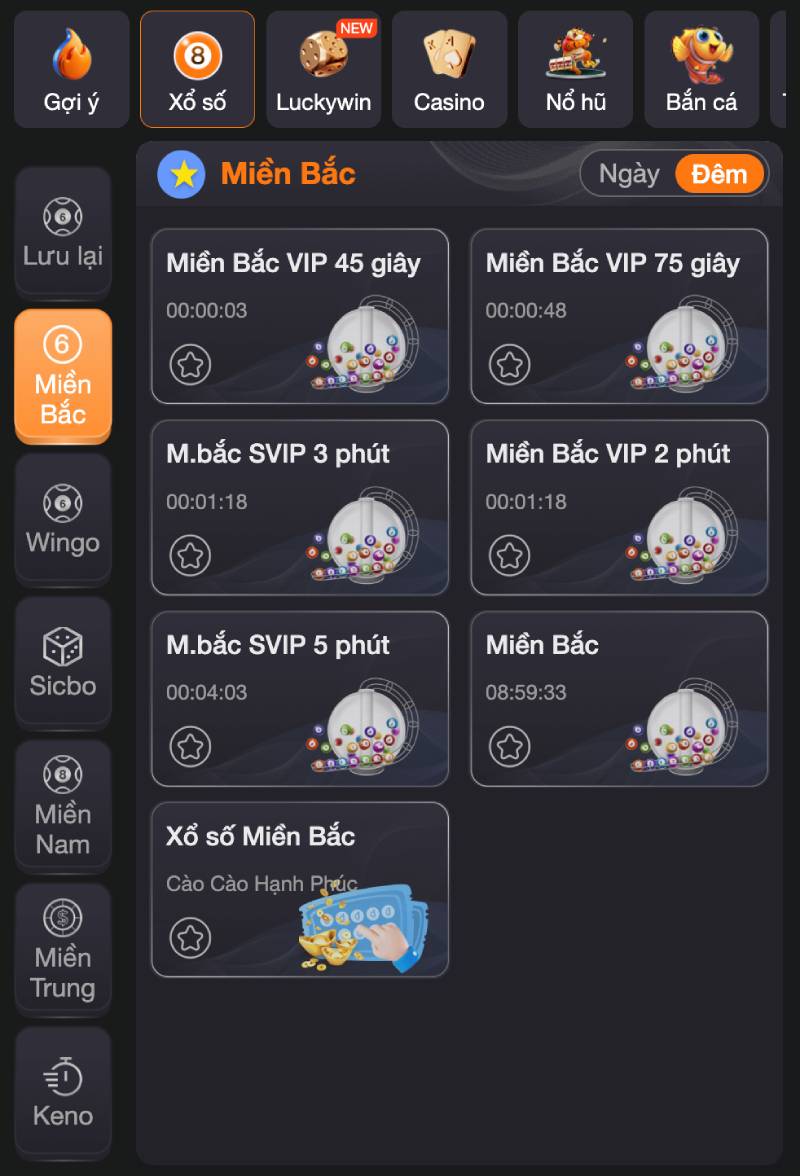
Task: Switch the toggle to Ngày
Action: pos(629,174)
